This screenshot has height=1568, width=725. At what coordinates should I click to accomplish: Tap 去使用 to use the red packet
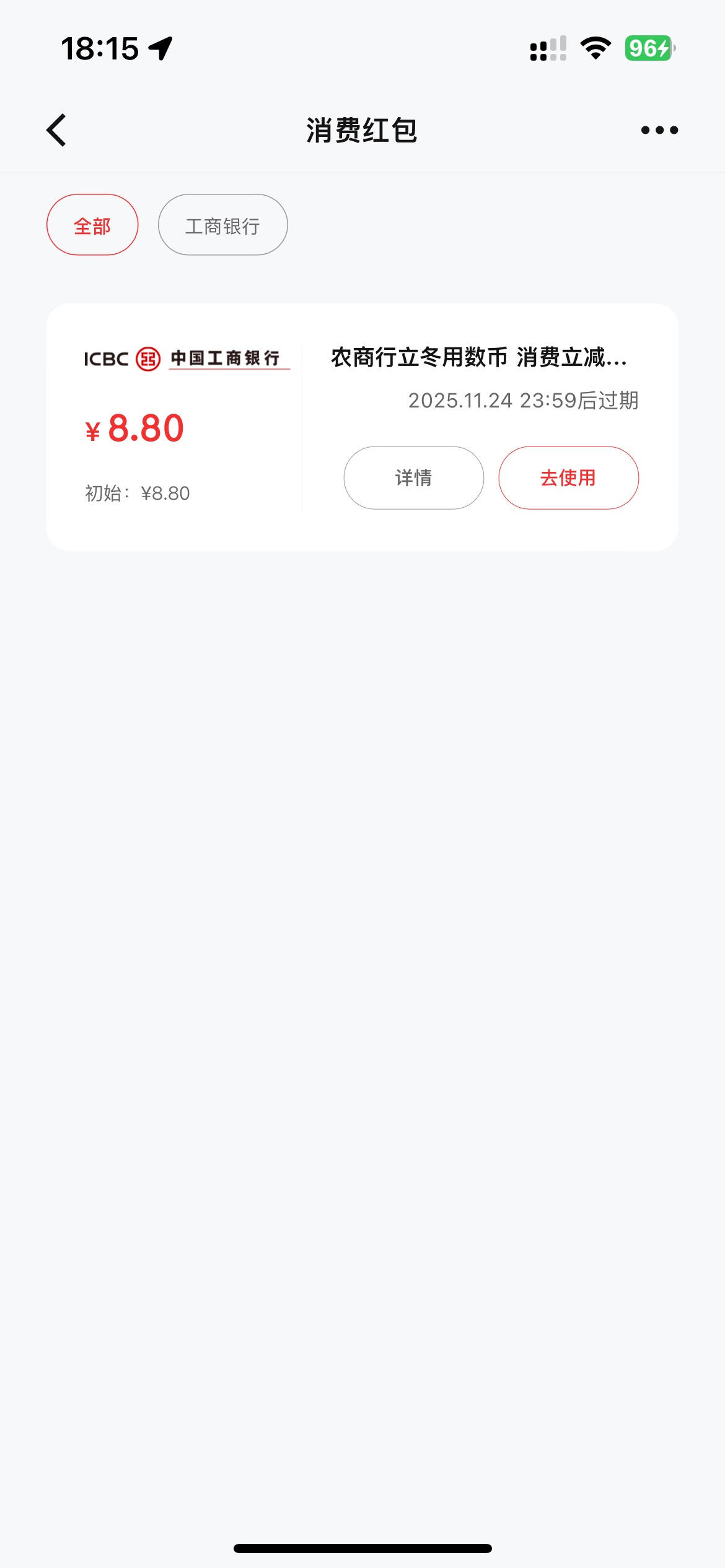pos(568,478)
